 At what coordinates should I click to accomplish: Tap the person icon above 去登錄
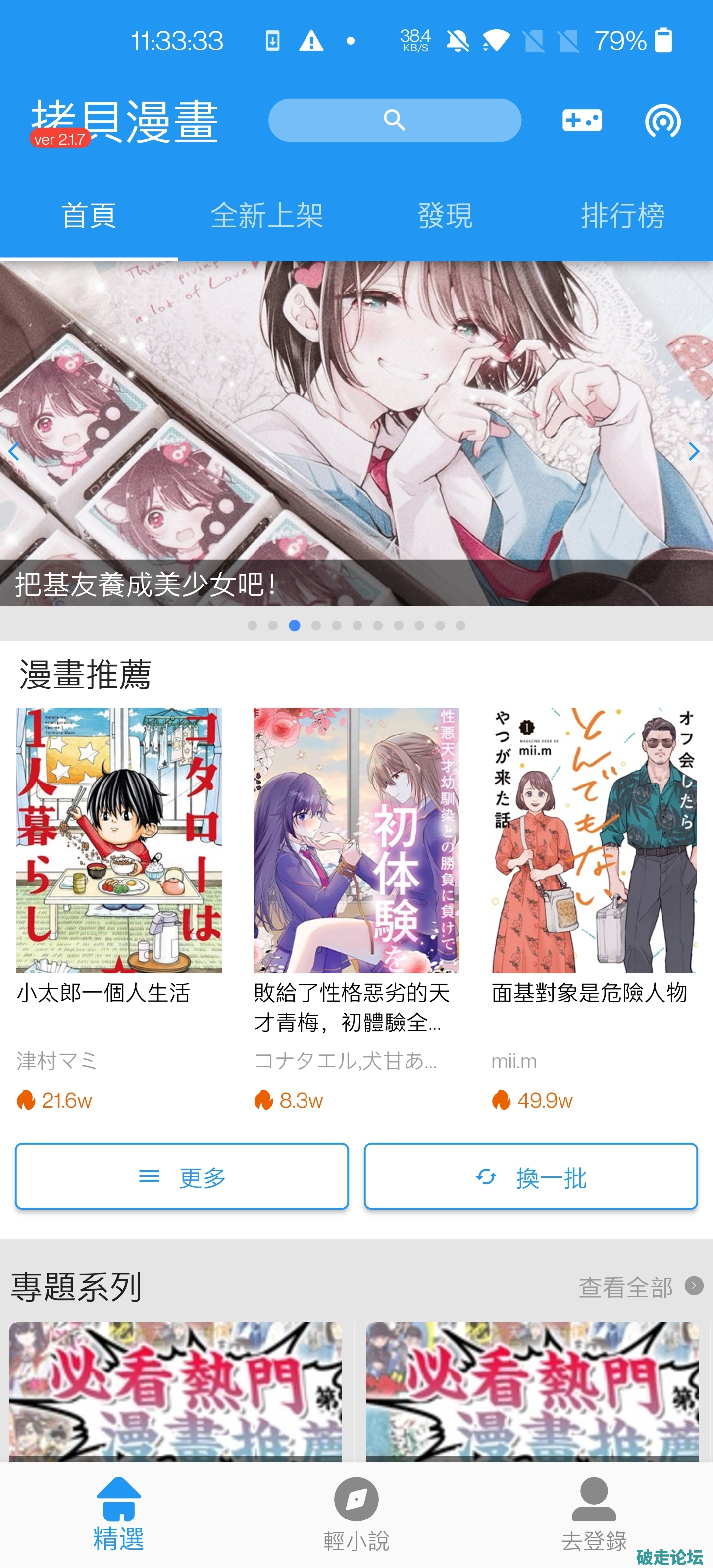594,1497
